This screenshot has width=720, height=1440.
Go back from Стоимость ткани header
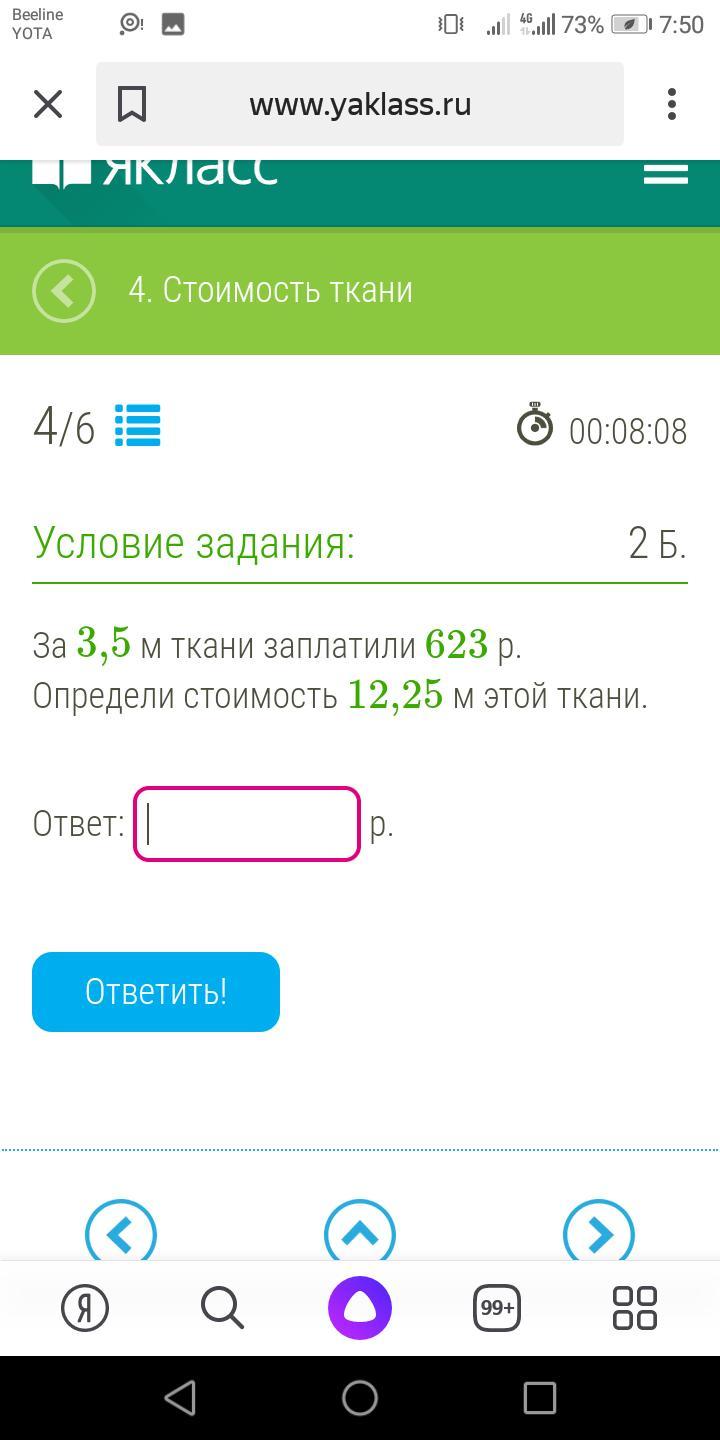coord(64,291)
